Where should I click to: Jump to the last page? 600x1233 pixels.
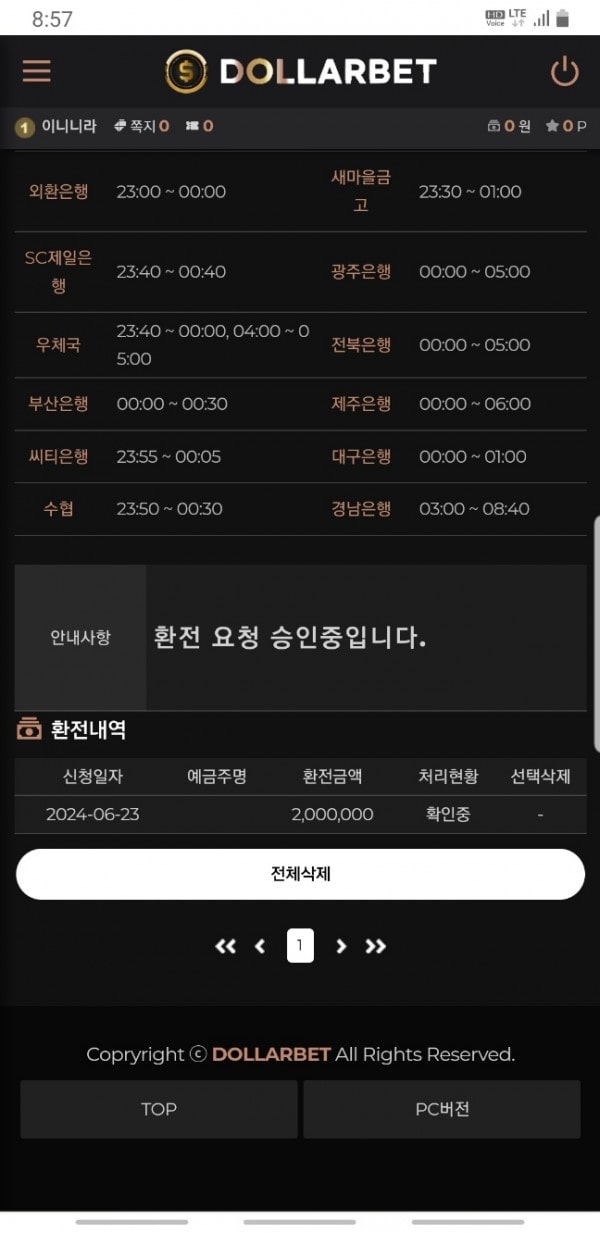coord(375,946)
